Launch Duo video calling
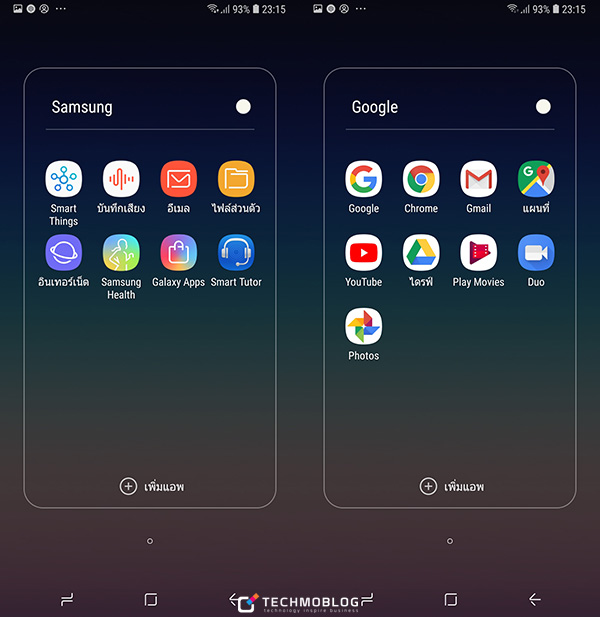Viewport: 600px width, 617px height. tap(536, 253)
